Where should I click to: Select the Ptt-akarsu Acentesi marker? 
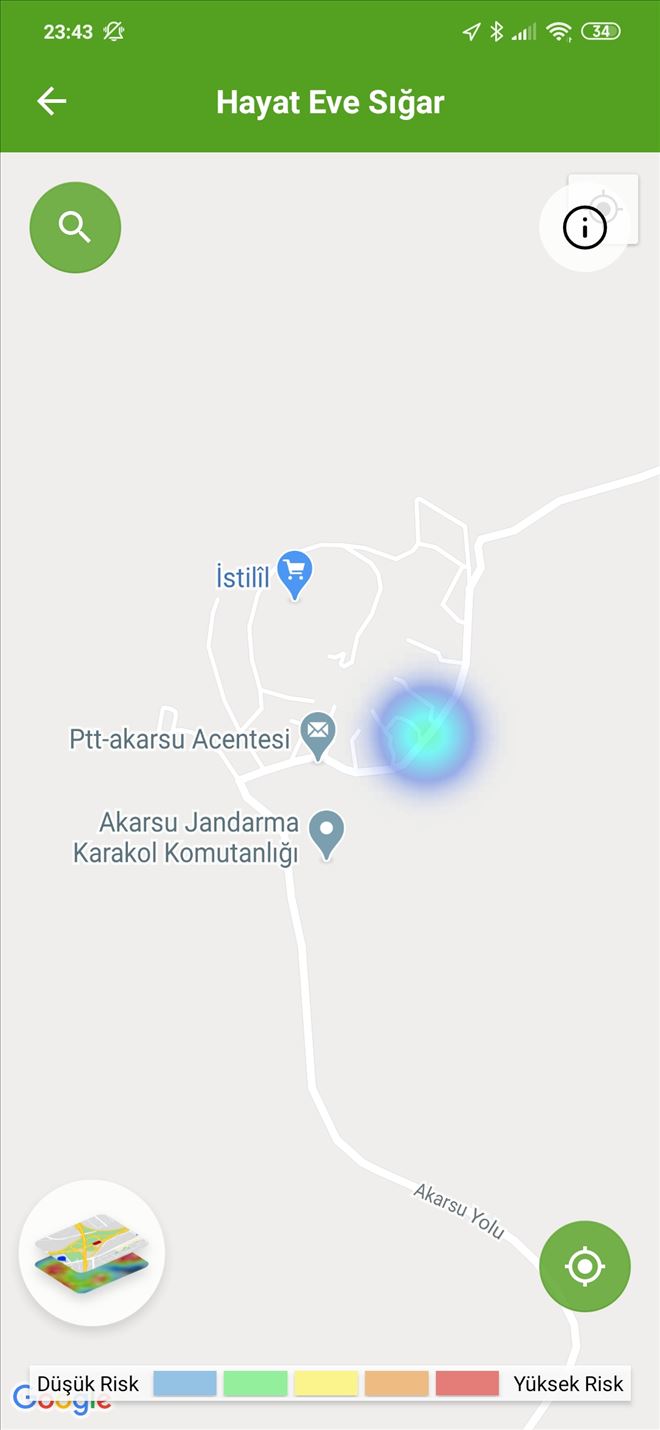(318, 735)
